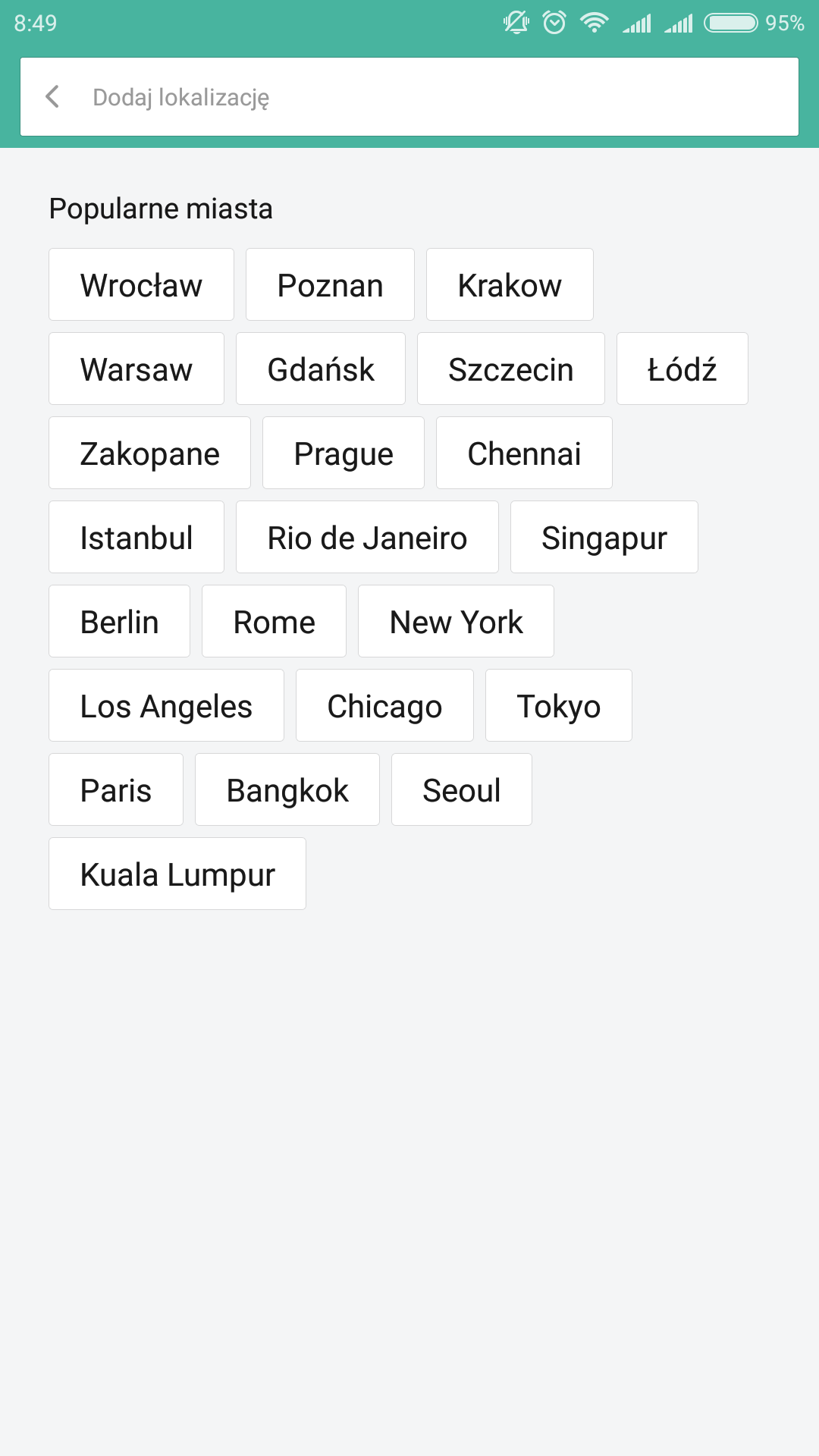819x1456 pixels.
Task: Pick the Prague chip
Action: 344,453
